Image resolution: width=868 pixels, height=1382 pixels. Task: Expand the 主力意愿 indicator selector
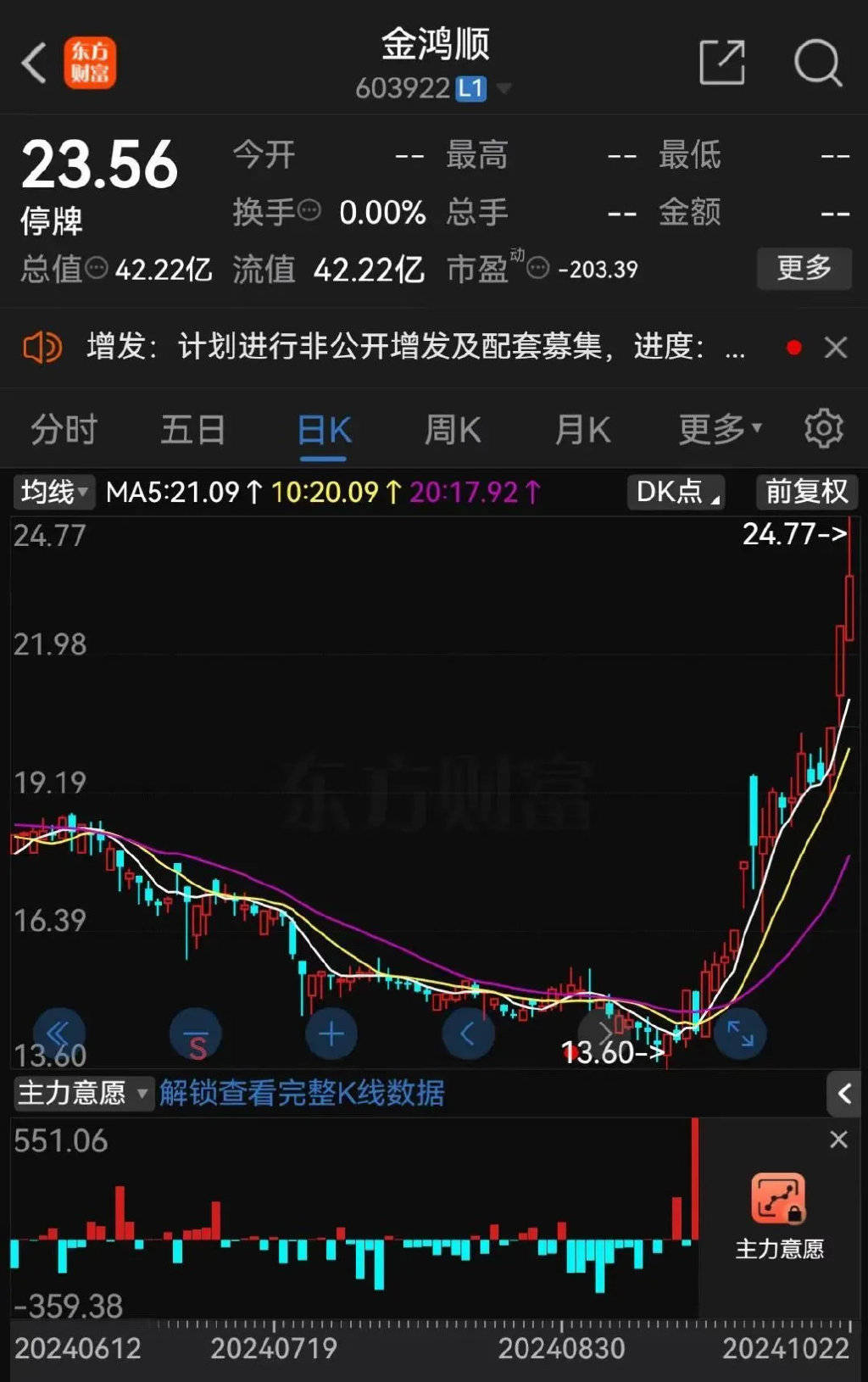[81, 1095]
